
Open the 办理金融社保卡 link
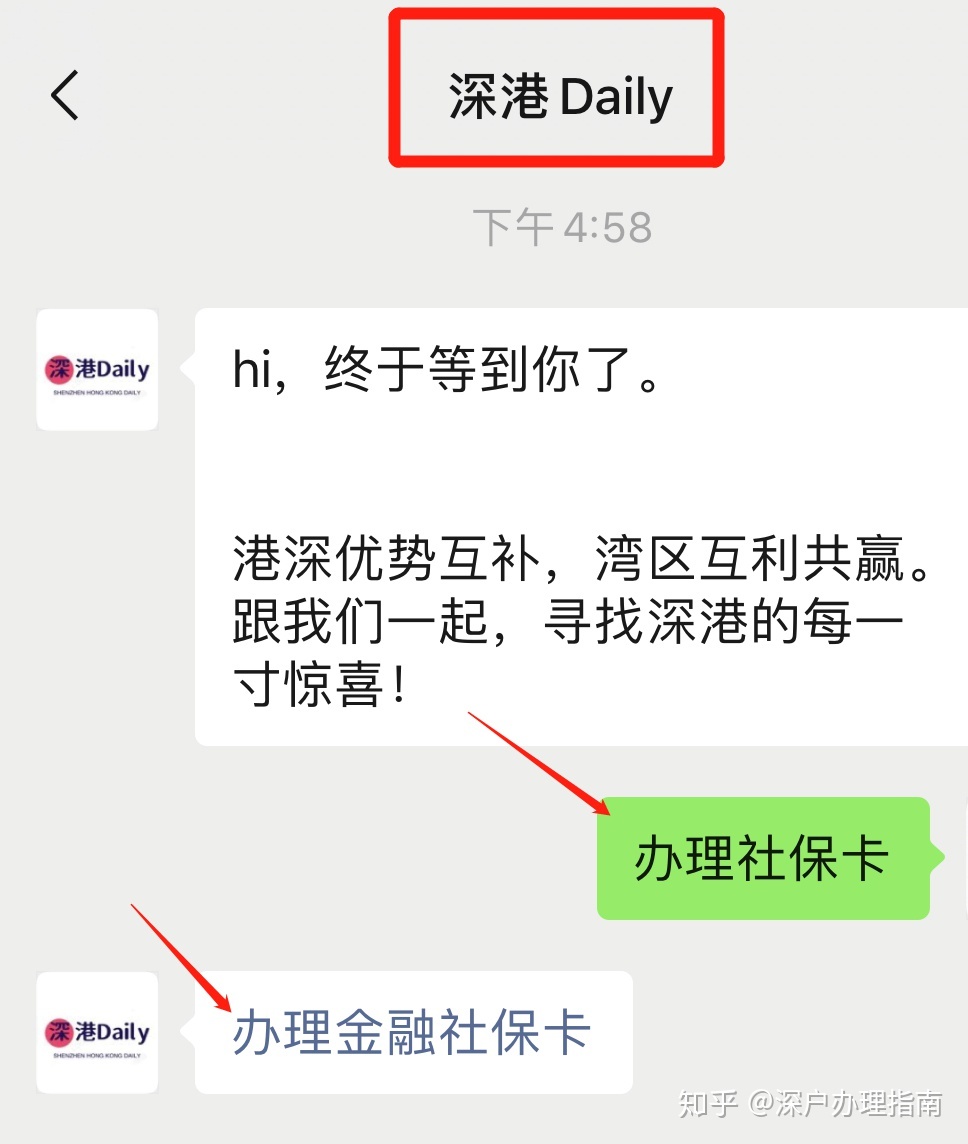click(411, 1032)
